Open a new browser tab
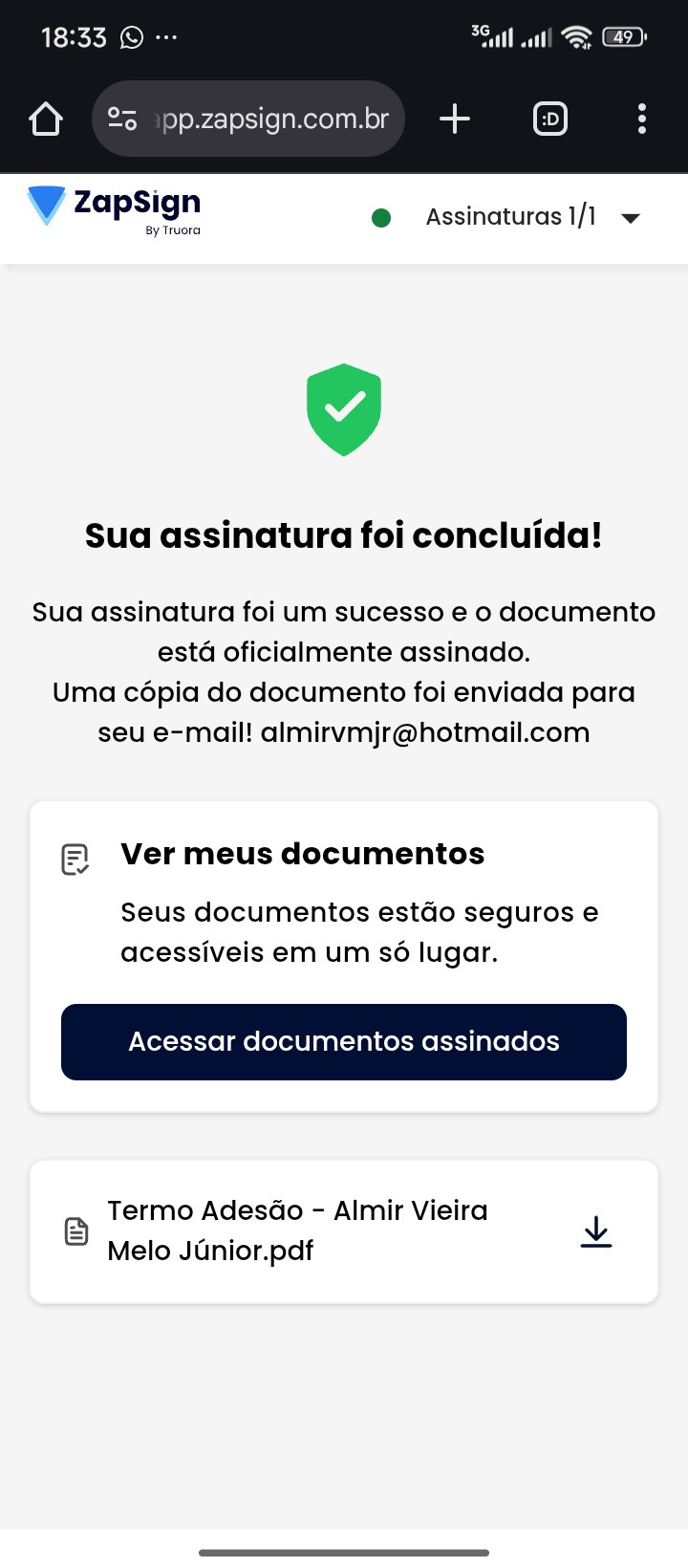Screen dimensions: 688x1568 click(455, 120)
